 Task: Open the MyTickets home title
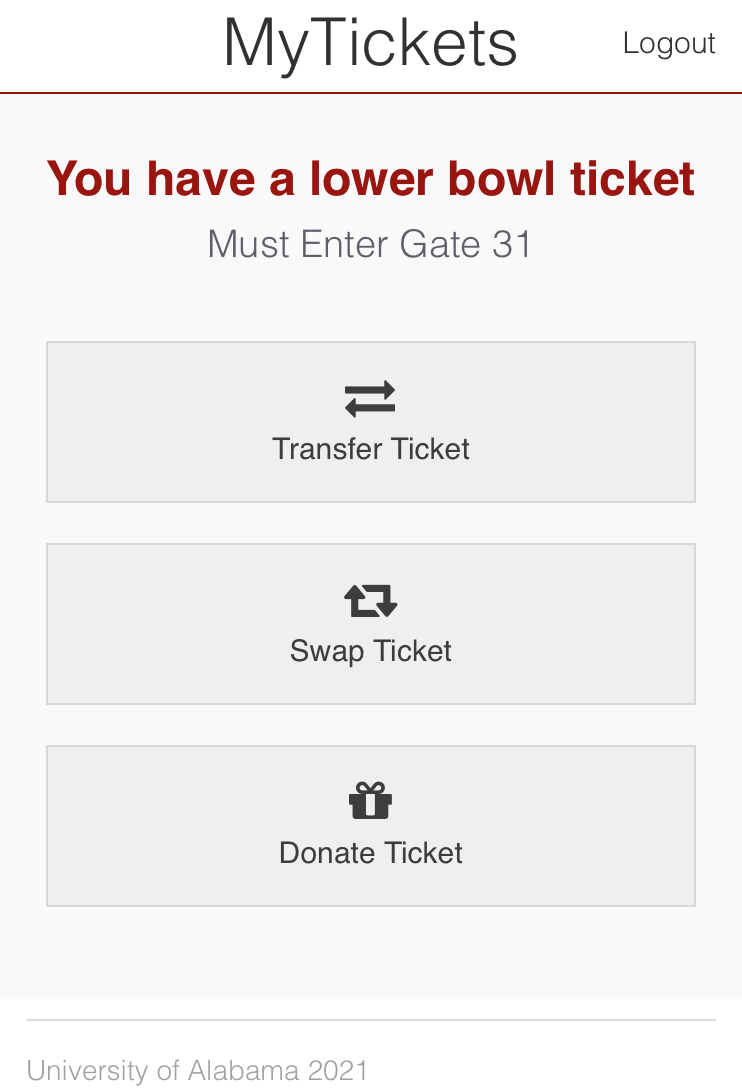[371, 44]
